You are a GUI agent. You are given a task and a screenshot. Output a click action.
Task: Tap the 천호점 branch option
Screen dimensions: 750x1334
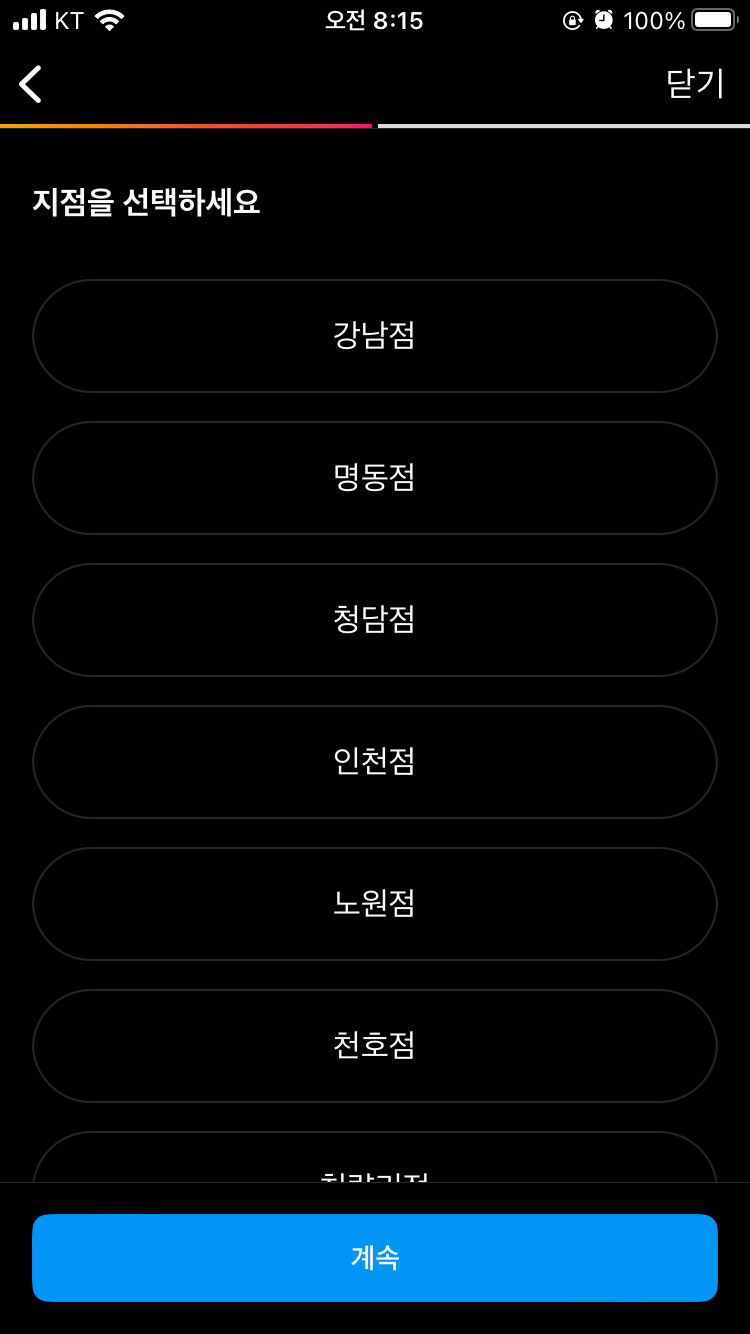[x=375, y=1046]
